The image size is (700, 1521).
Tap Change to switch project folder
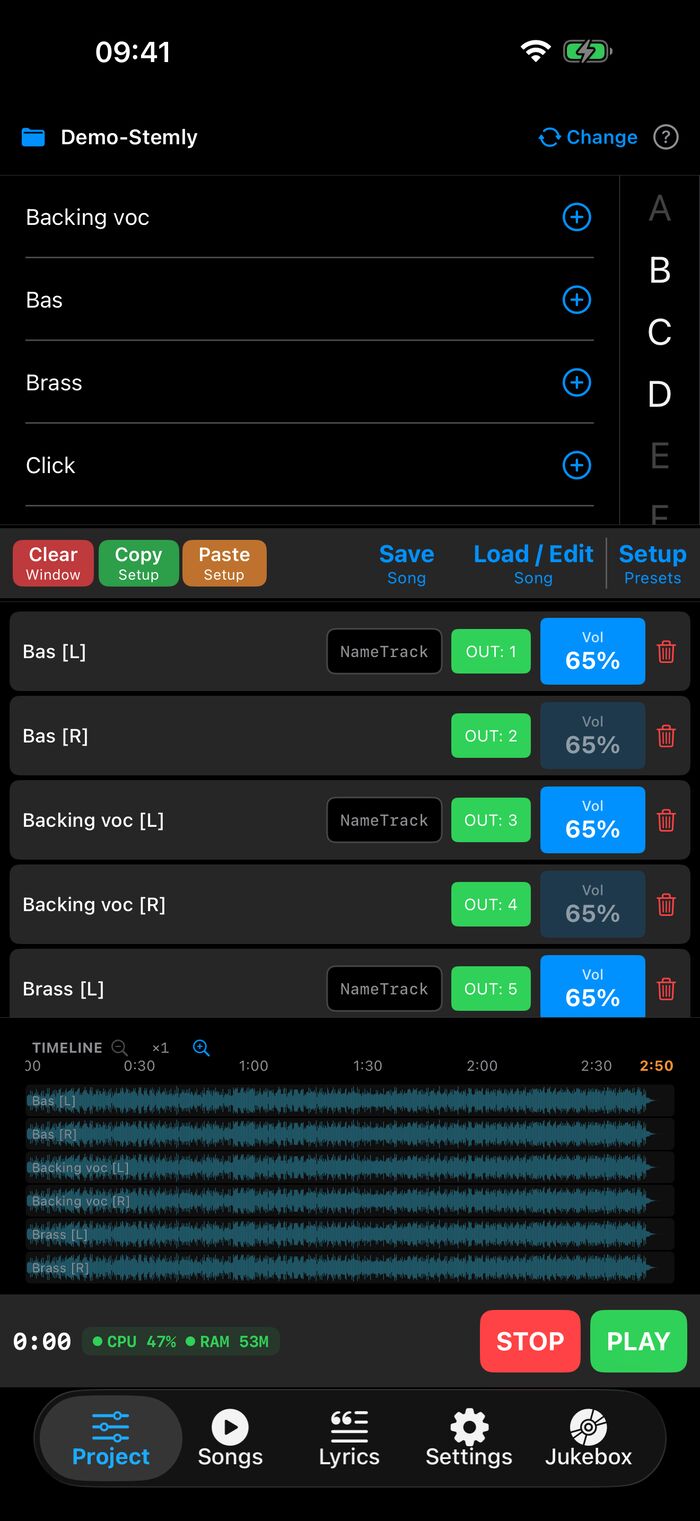(x=588, y=137)
